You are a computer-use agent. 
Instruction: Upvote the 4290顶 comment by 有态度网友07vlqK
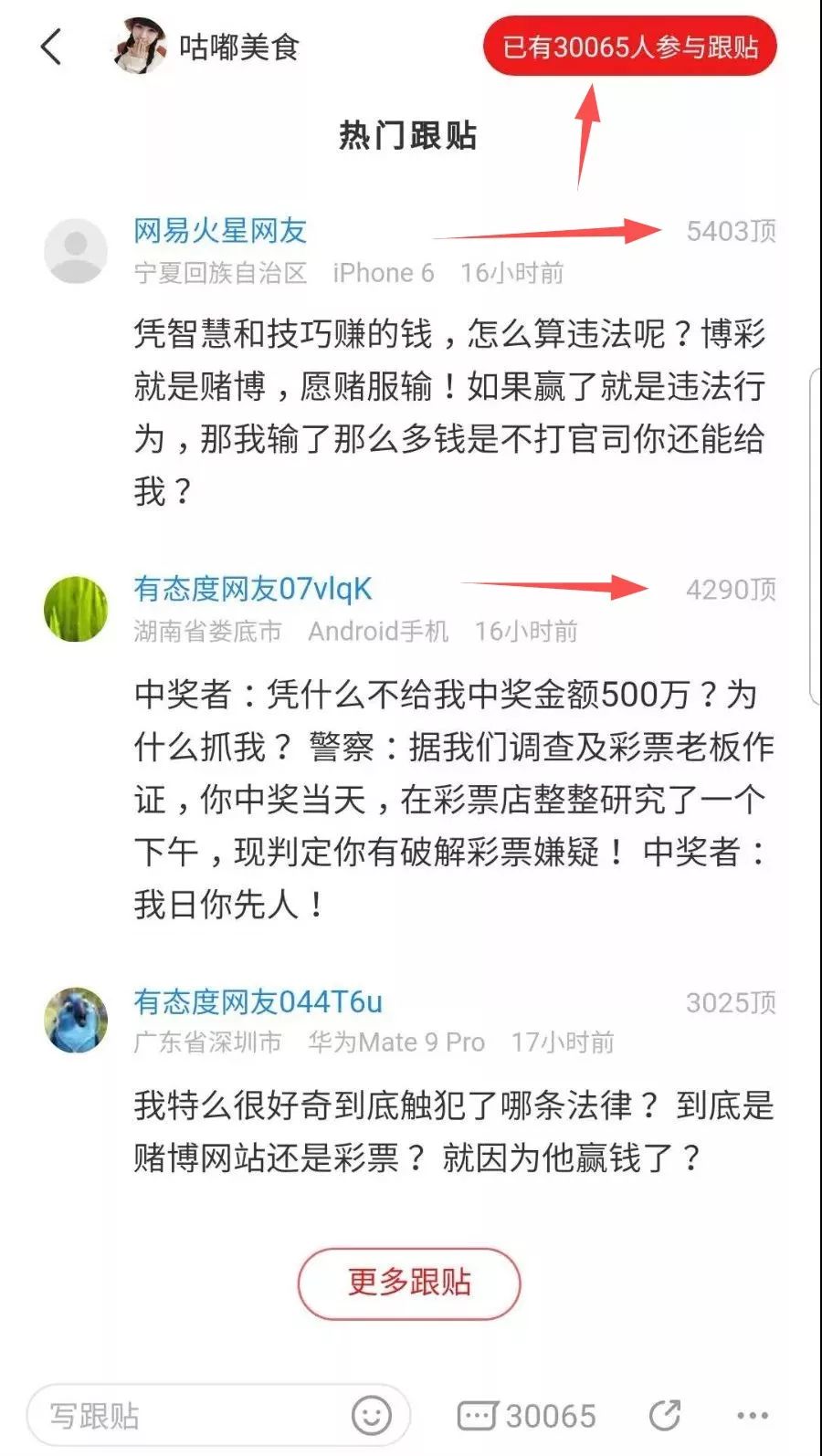pos(731,590)
